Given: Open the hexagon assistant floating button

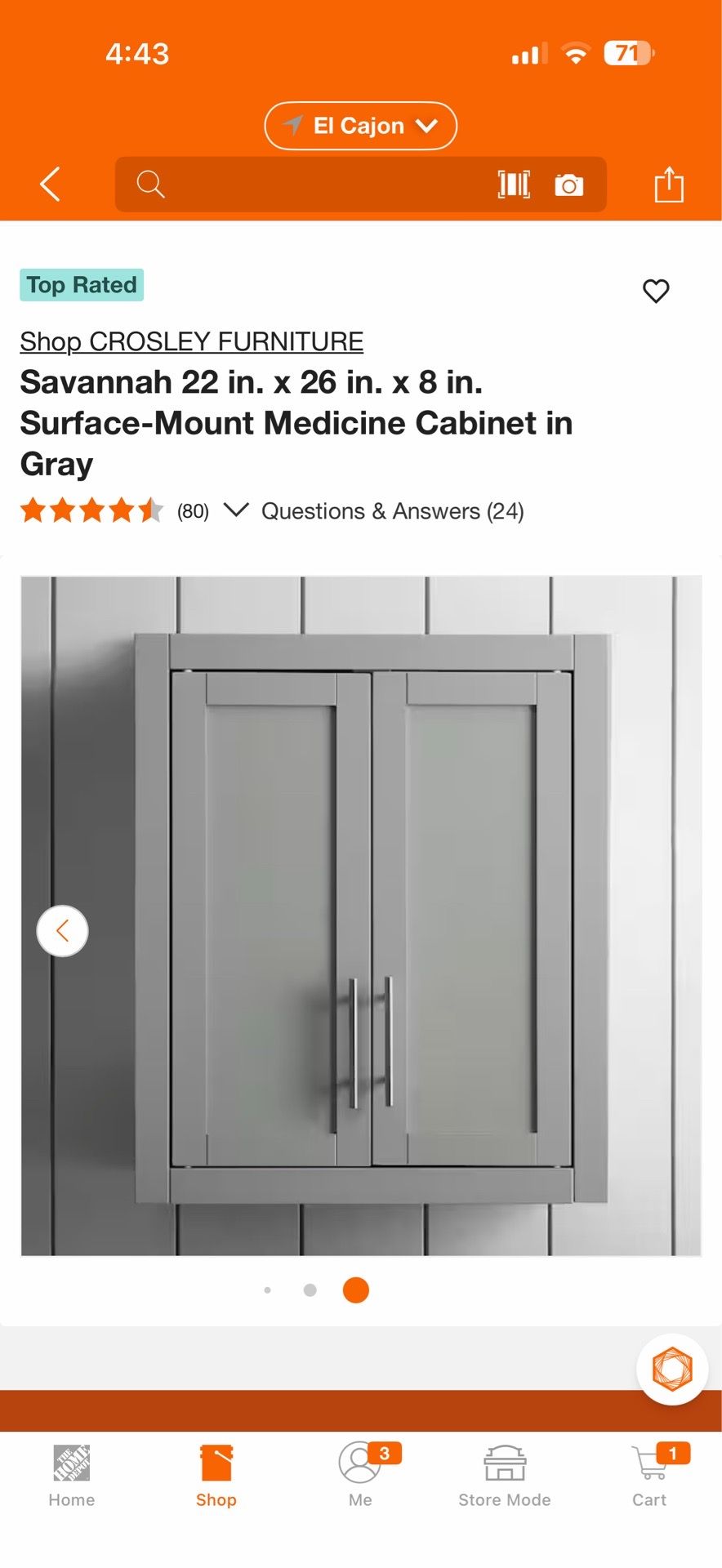Looking at the screenshot, I should (x=672, y=1370).
